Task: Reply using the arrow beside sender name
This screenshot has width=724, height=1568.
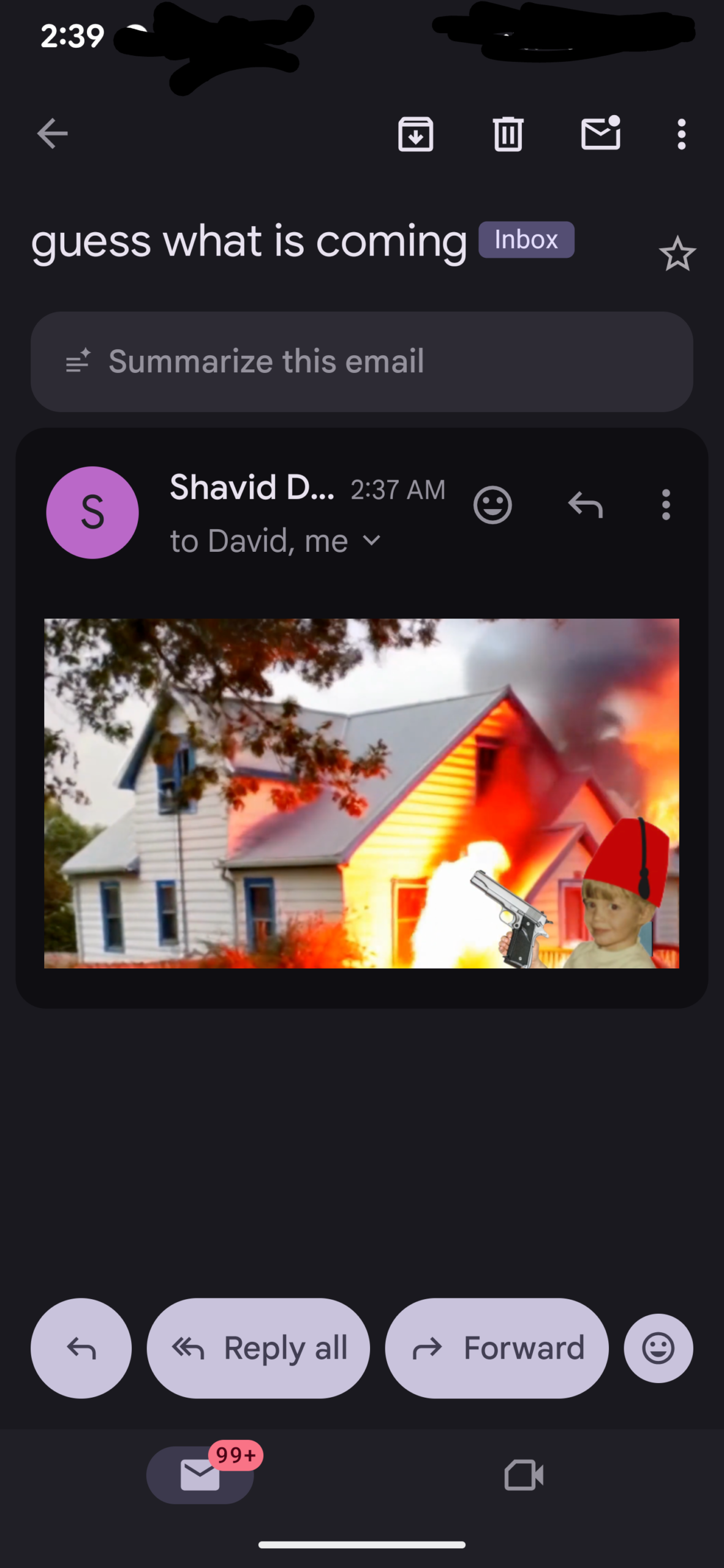Action: click(586, 505)
